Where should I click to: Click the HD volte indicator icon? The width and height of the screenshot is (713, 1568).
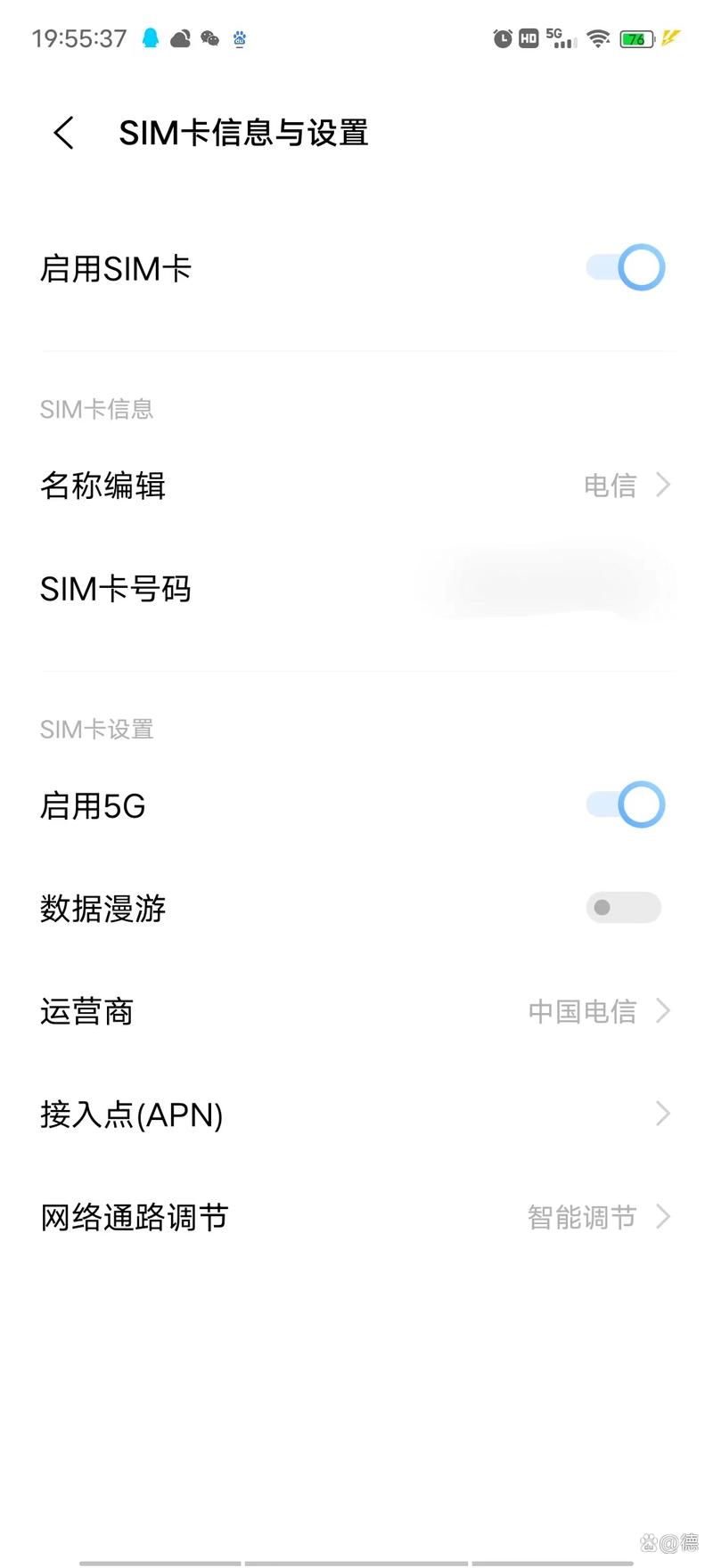[527, 37]
